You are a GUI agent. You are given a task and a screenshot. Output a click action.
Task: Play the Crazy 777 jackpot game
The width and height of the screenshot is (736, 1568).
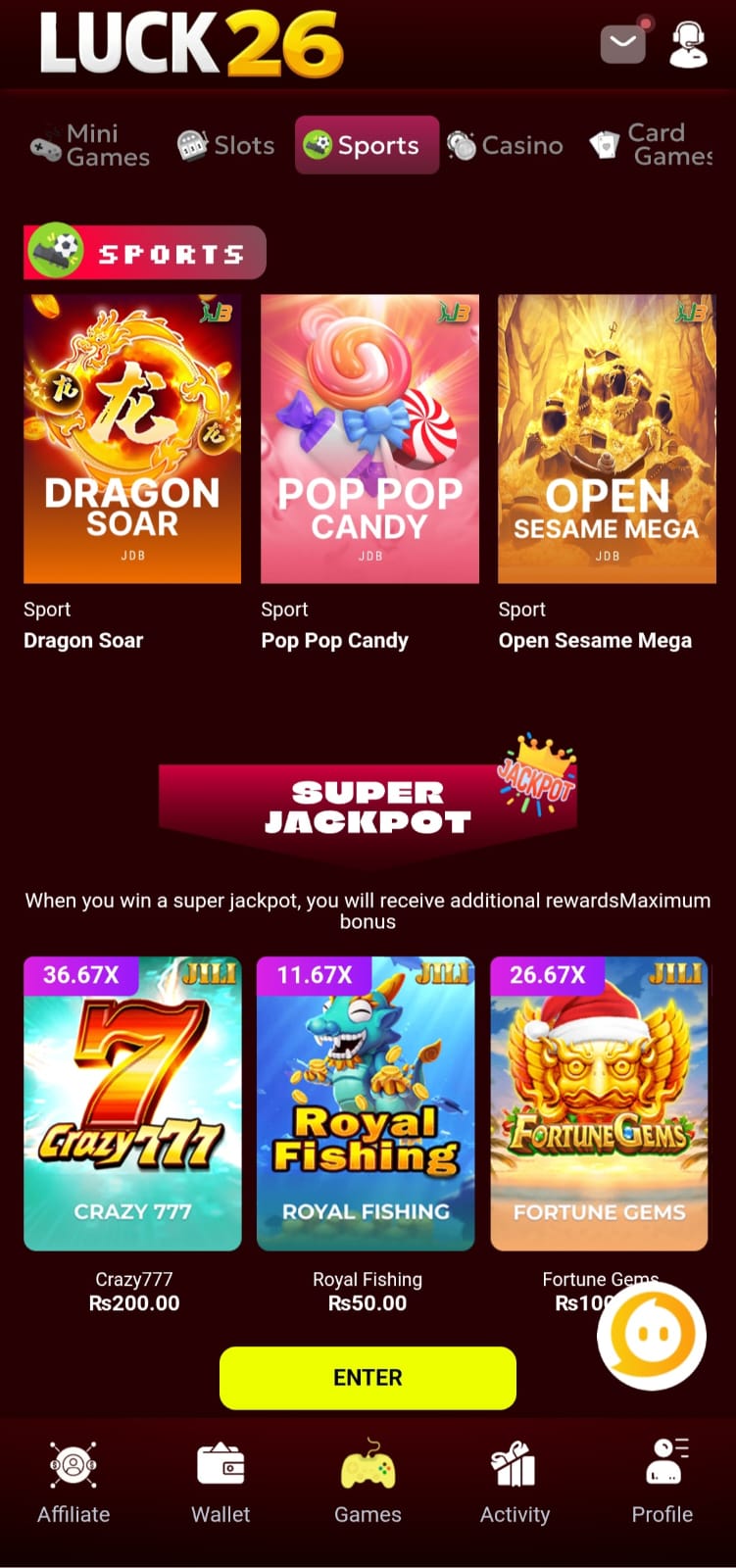point(132,1103)
